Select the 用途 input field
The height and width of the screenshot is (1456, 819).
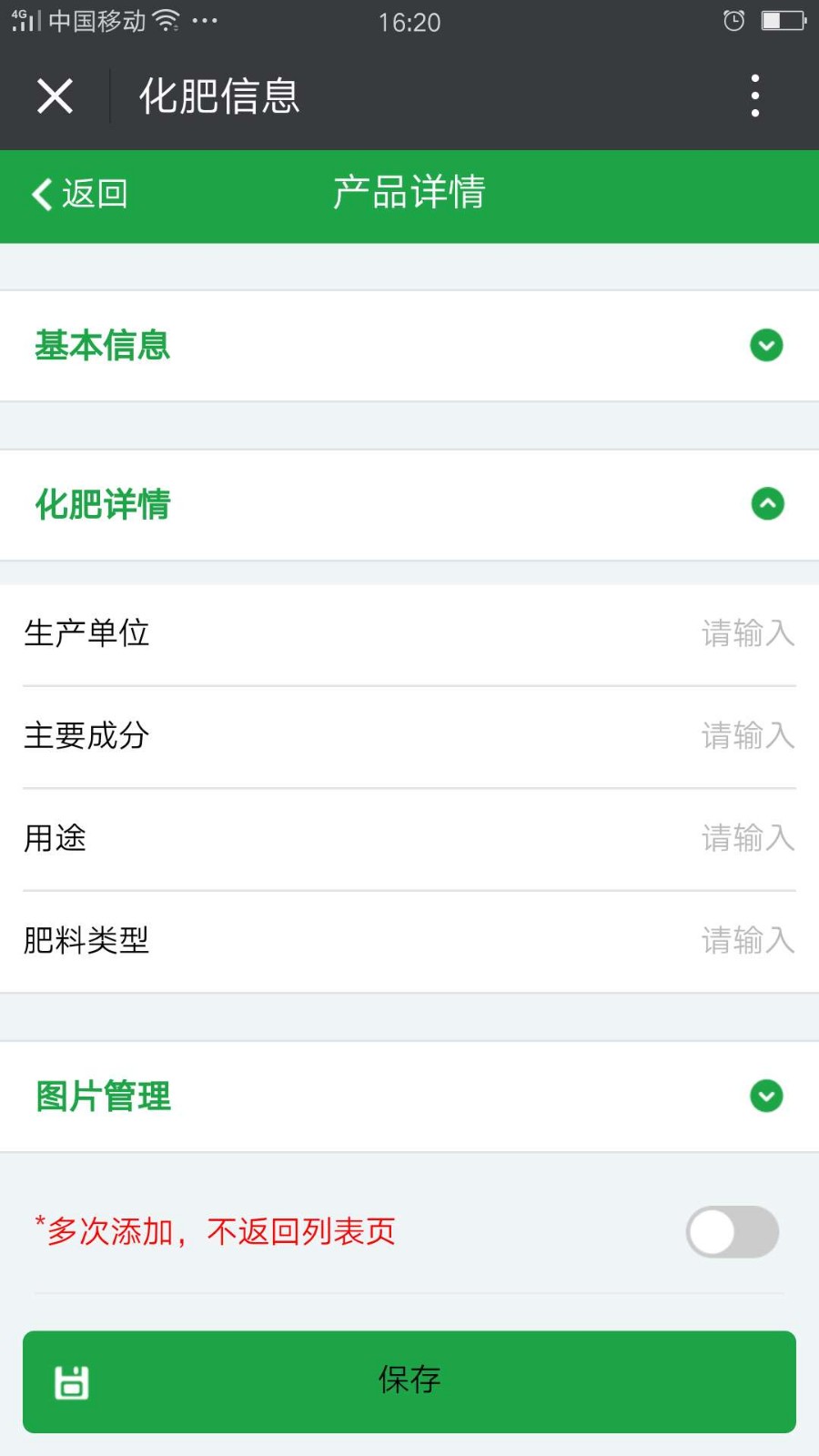coord(409,839)
